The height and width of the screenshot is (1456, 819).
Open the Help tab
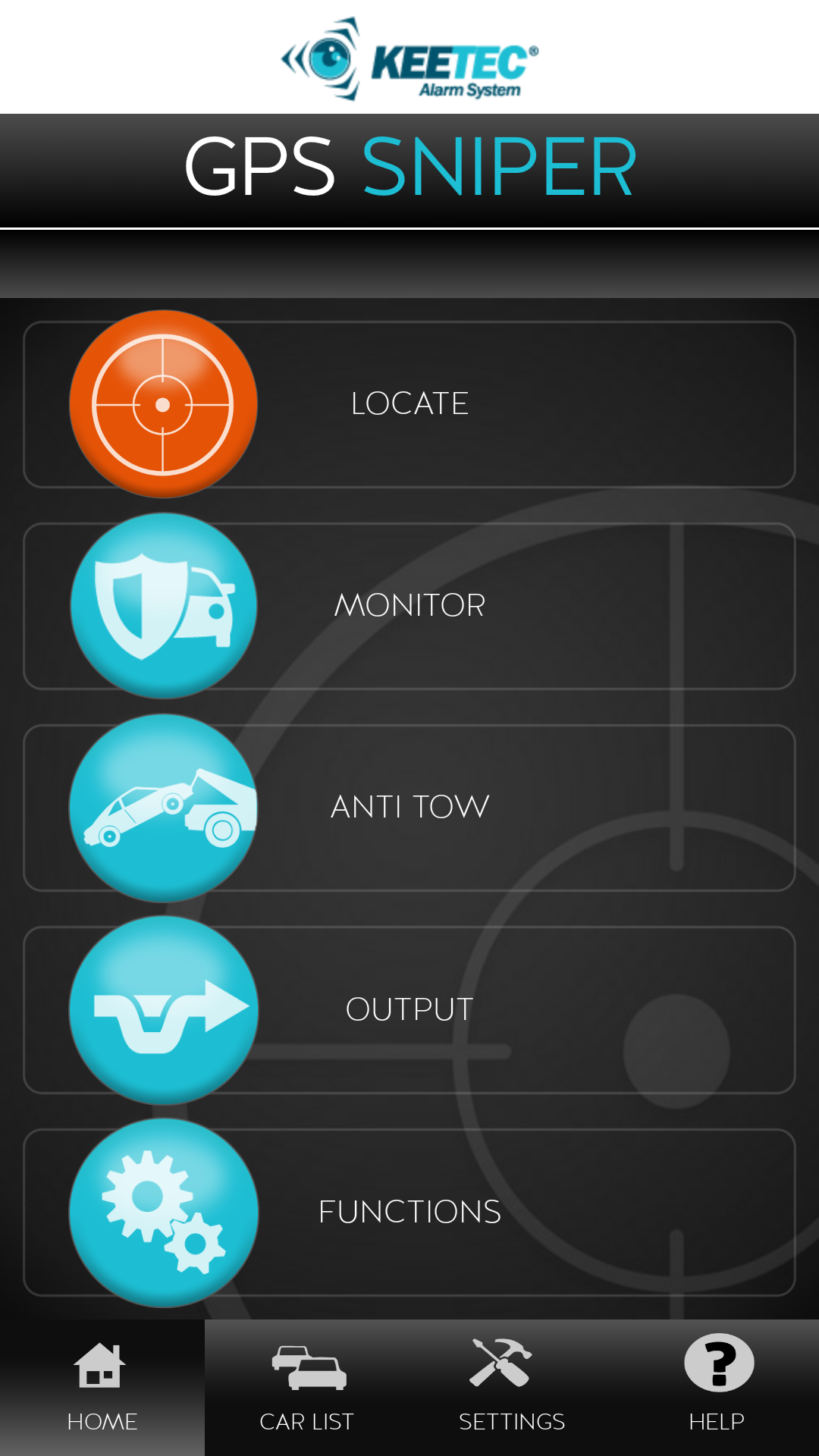[x=717, y=1388]
